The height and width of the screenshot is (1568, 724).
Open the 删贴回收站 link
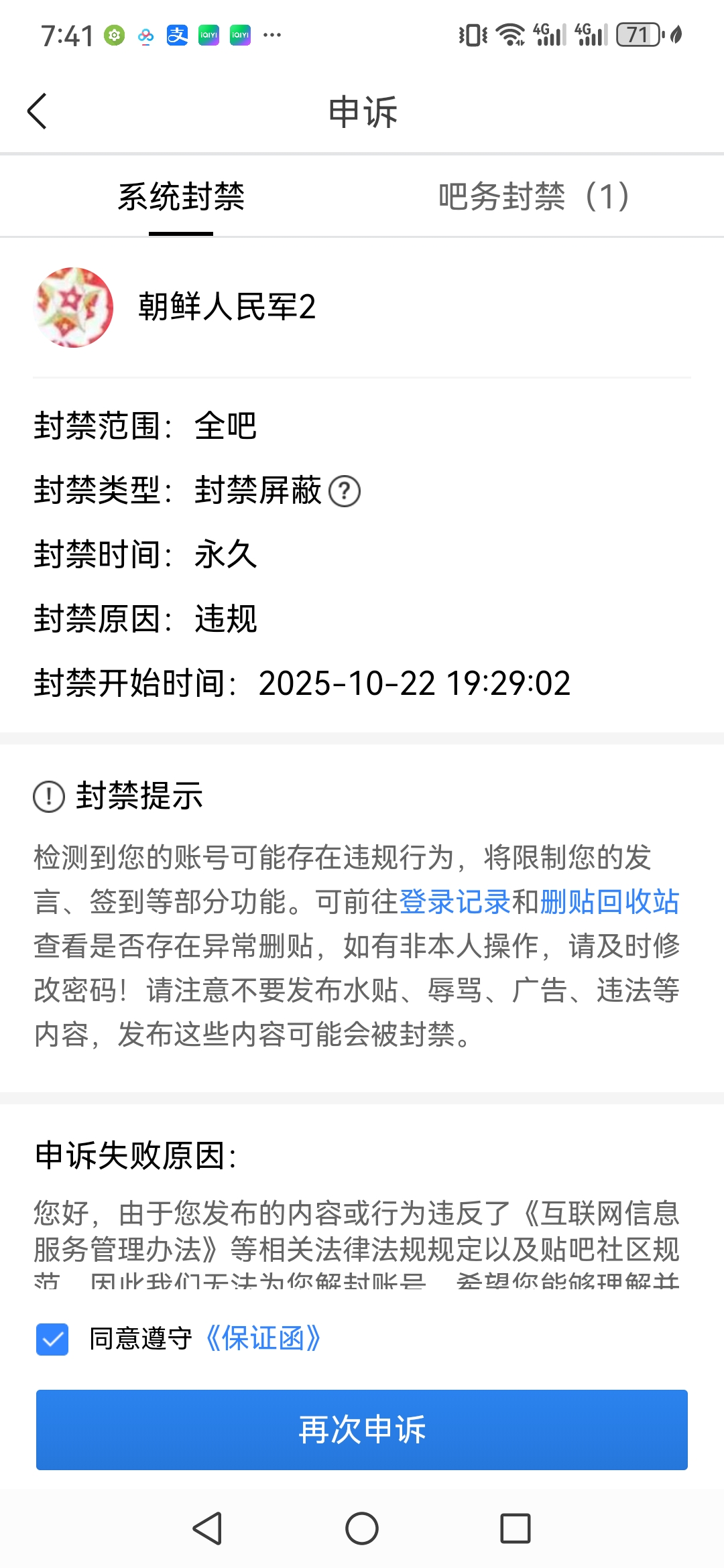[610, 901]
